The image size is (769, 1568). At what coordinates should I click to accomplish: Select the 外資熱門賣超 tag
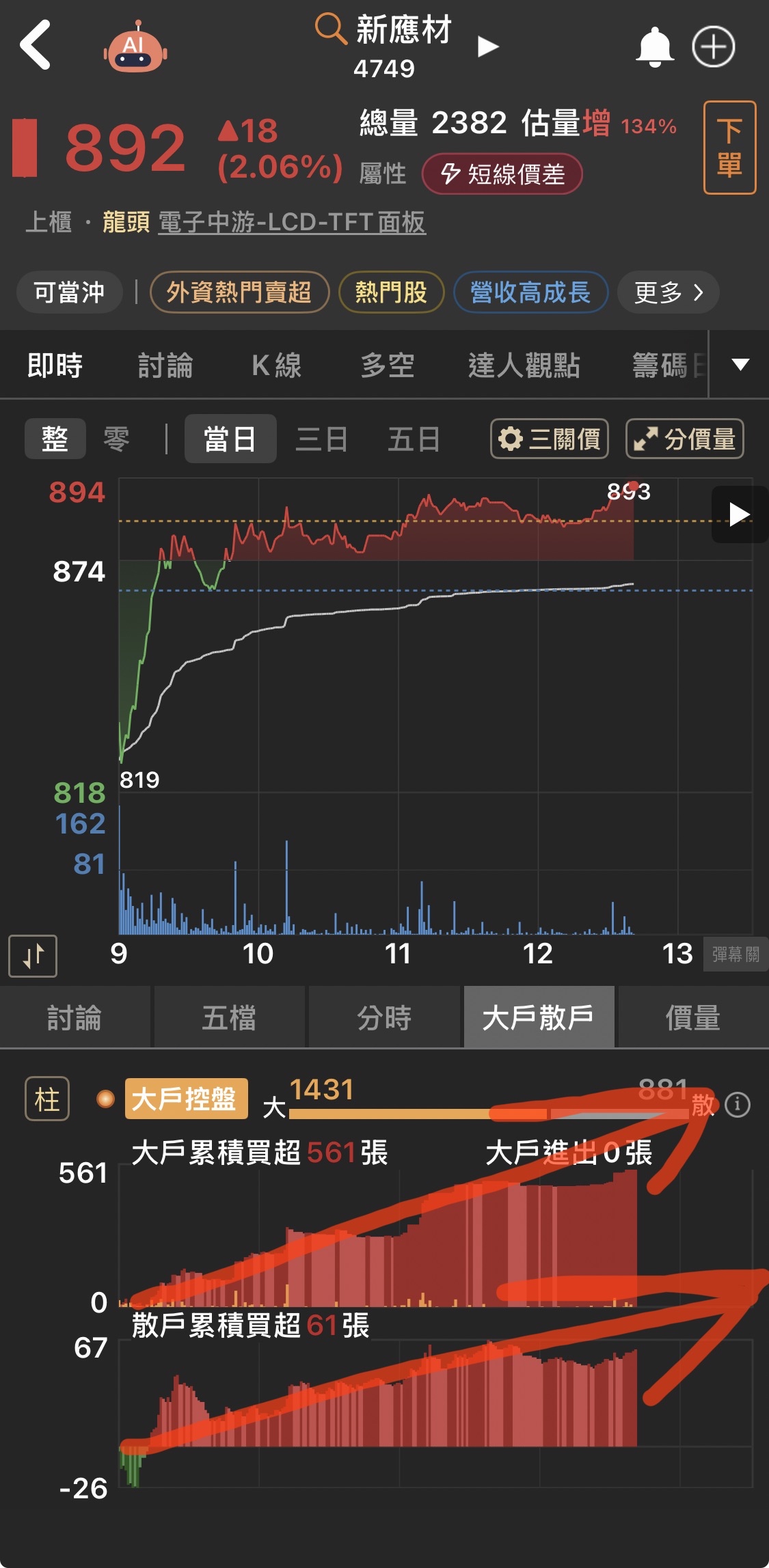[239, 292]
